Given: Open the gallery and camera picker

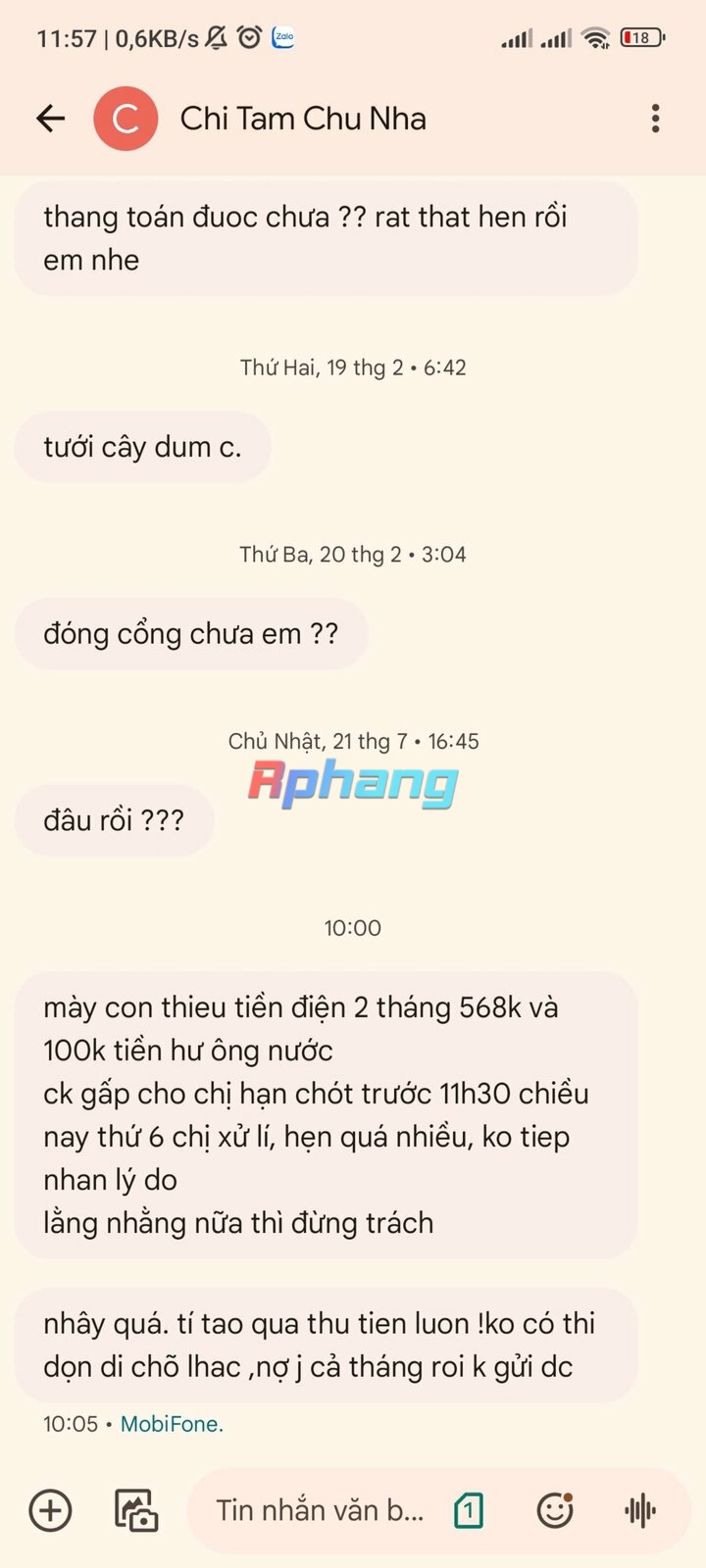Looking at the screenshot, I should [x=136, y=1510].
